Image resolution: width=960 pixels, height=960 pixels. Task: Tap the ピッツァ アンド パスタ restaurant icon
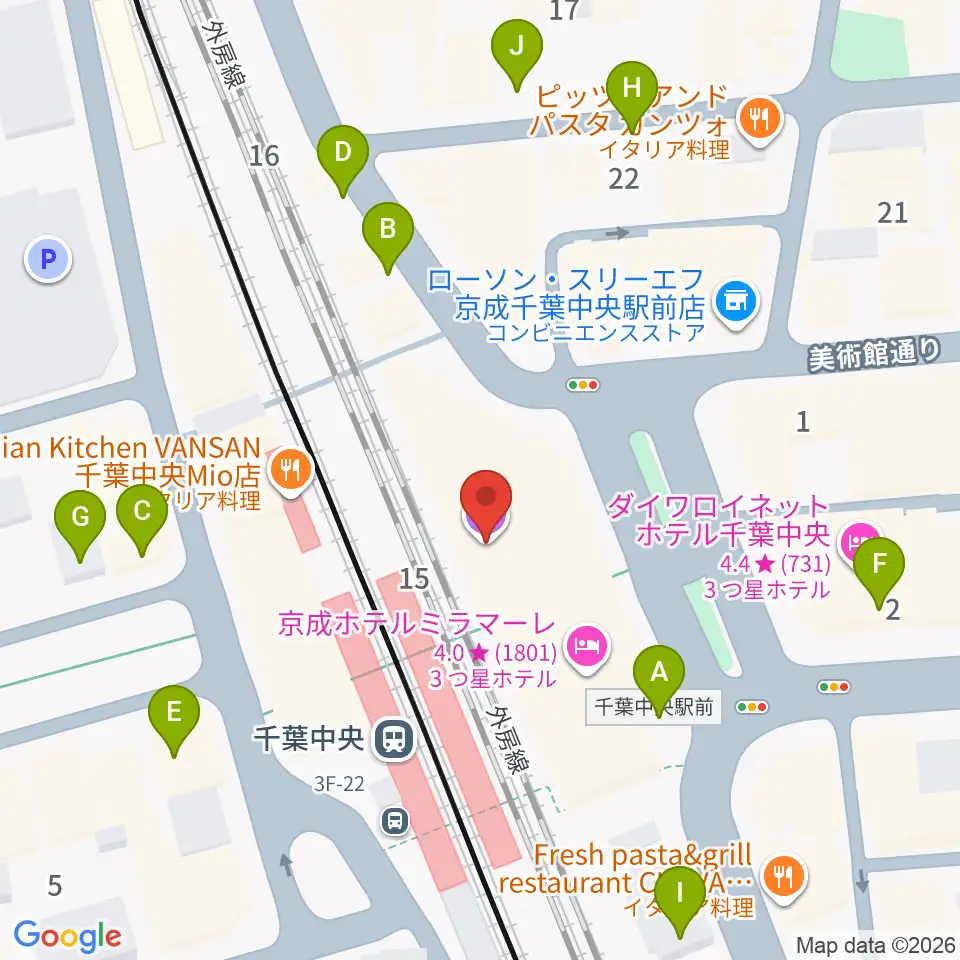click(759, 120)
